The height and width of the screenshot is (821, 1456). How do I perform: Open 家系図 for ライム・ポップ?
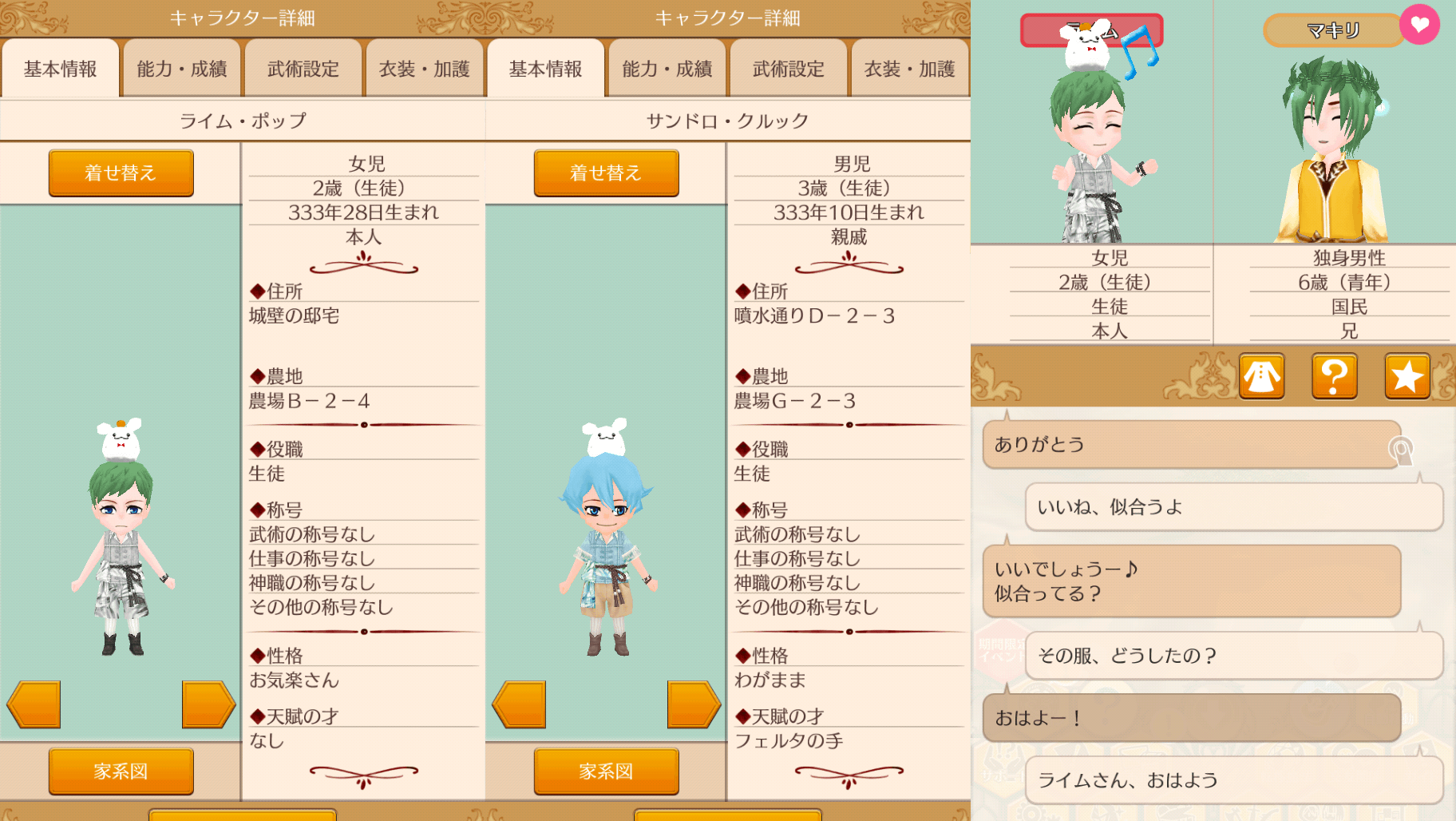pyautogui.click(x=121, y=771)
